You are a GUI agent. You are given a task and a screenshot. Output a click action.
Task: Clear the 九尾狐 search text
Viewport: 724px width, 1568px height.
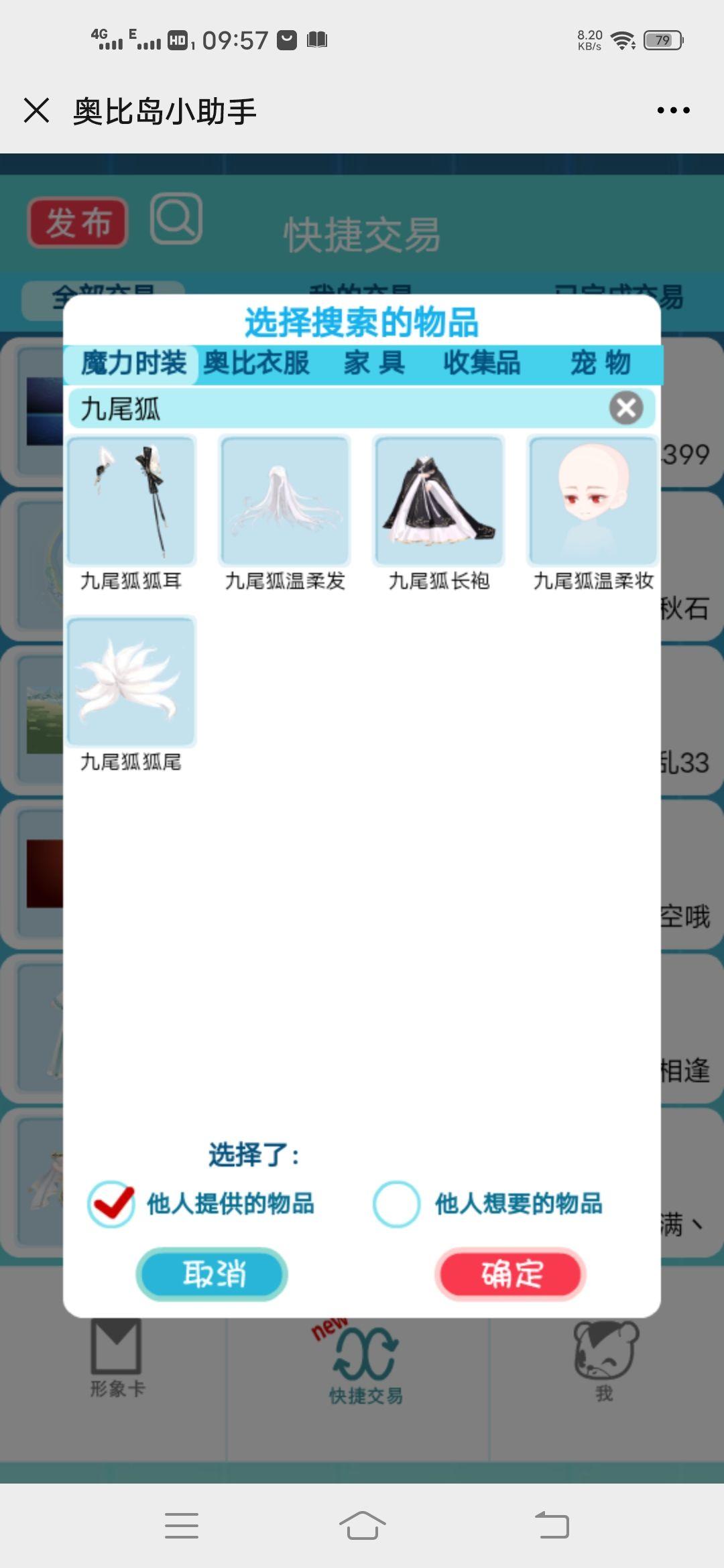(626, 408)
